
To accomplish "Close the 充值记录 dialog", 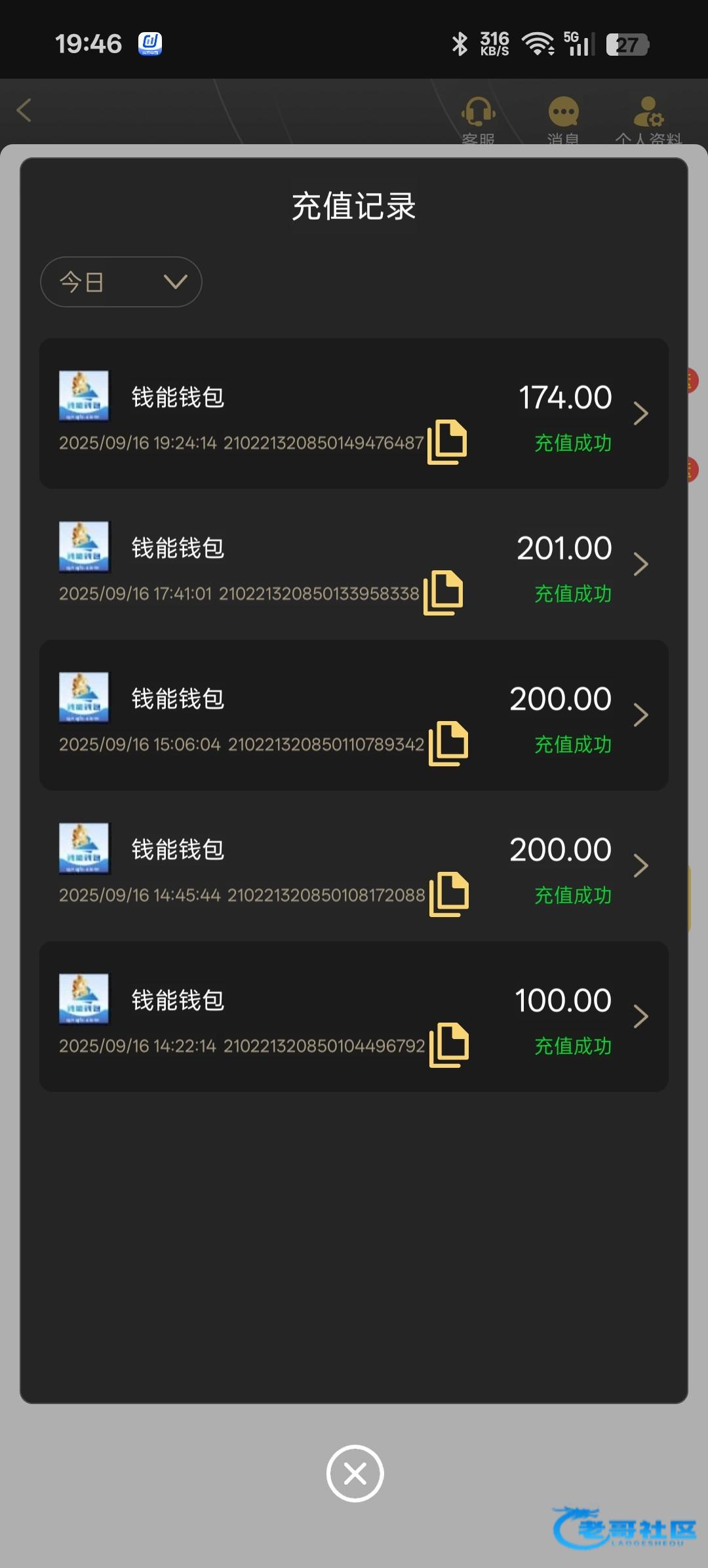I will click(x=355, y=1473).
